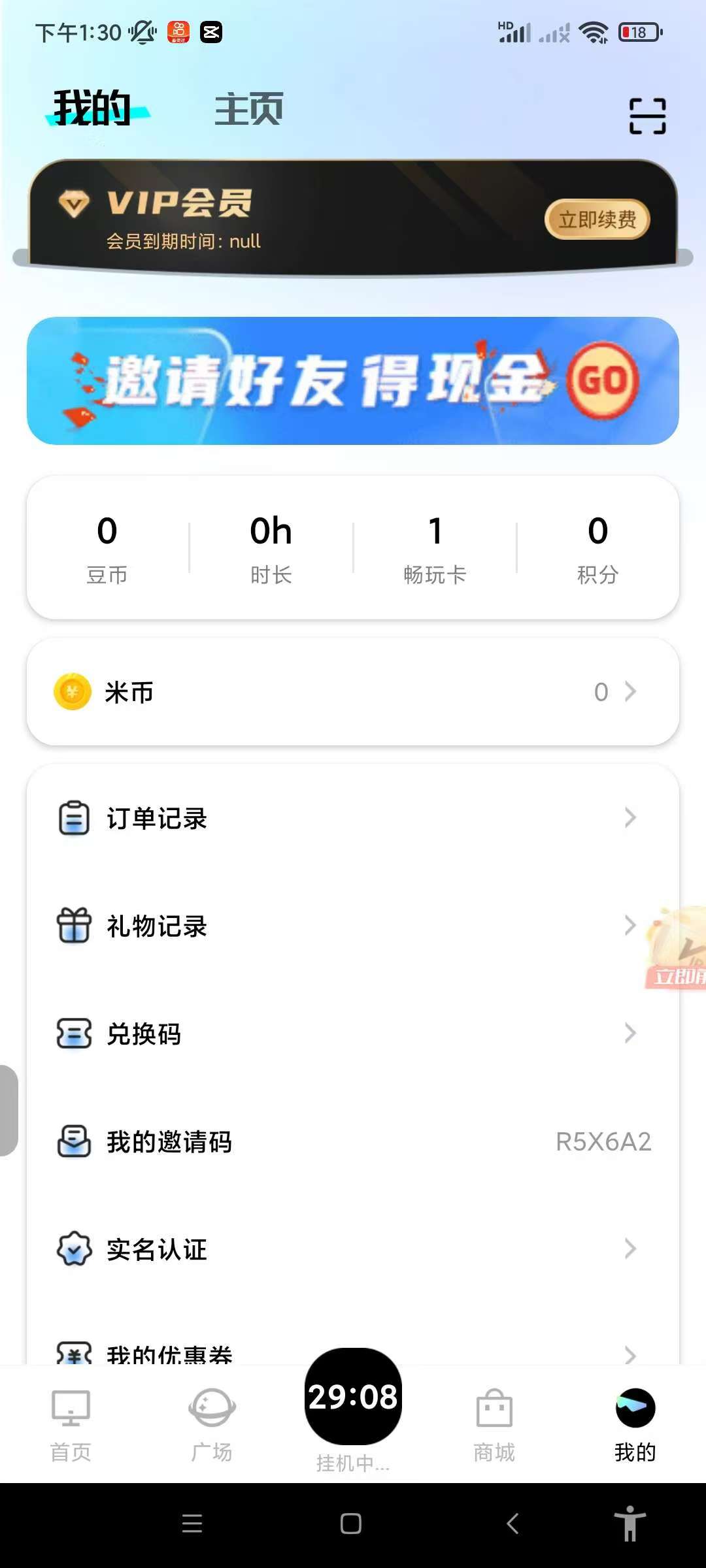The height and width of the screenshot is (1568, 706).
Task: Switch to the 主页 top tab
Action: [x=249, y=109]
